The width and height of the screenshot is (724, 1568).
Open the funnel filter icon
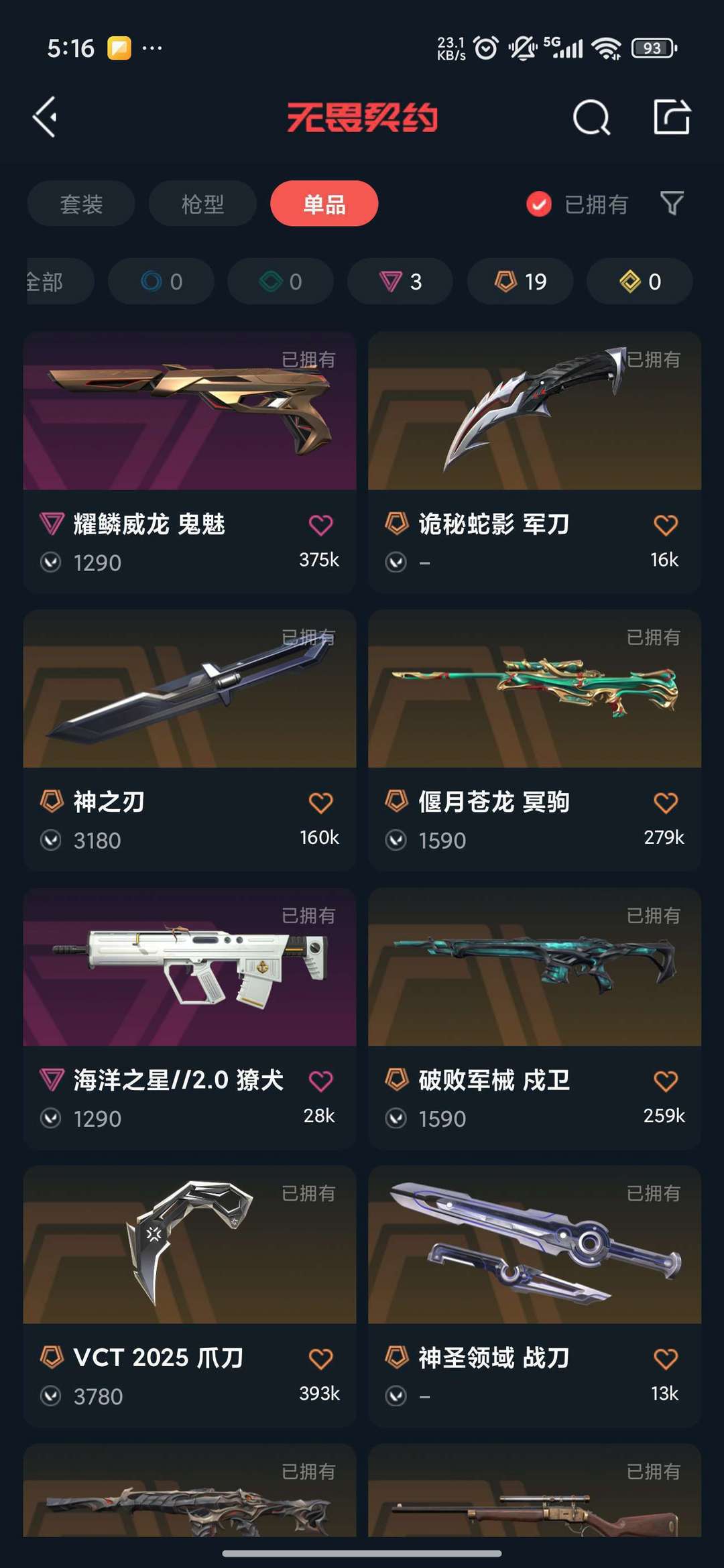(x=672, y=203)
